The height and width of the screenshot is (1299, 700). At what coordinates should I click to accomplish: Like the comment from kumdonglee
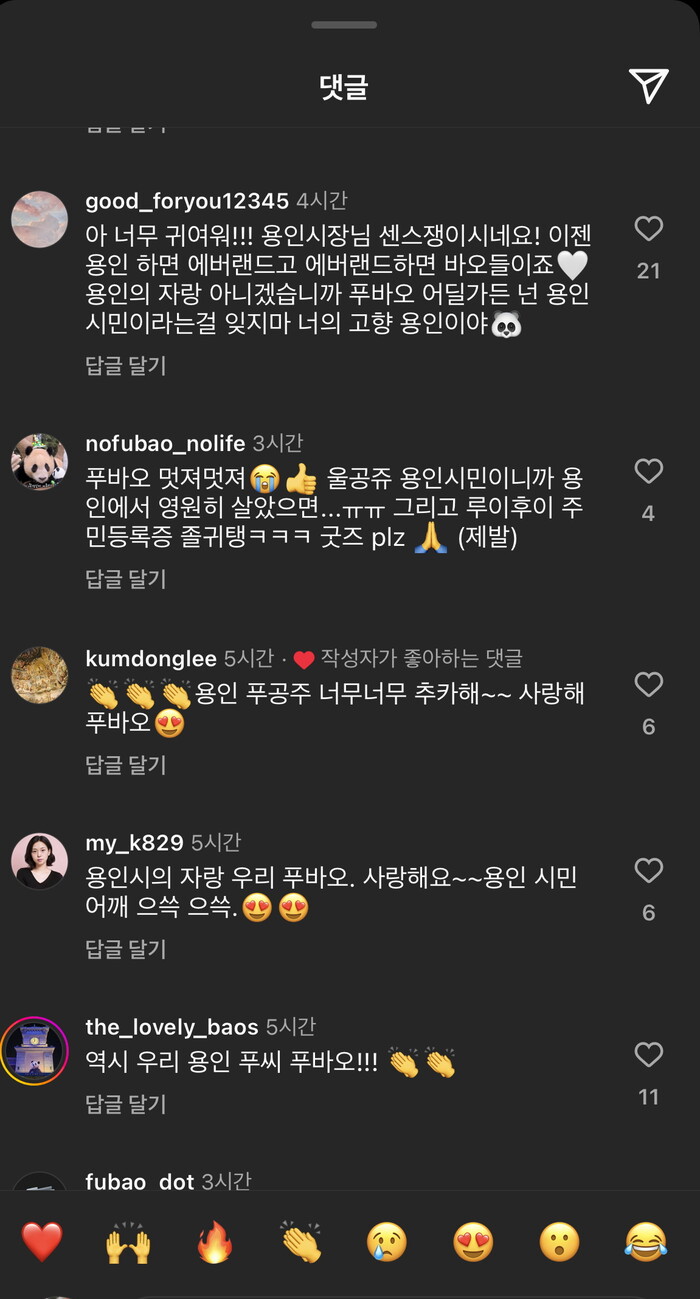pos(649,684)
